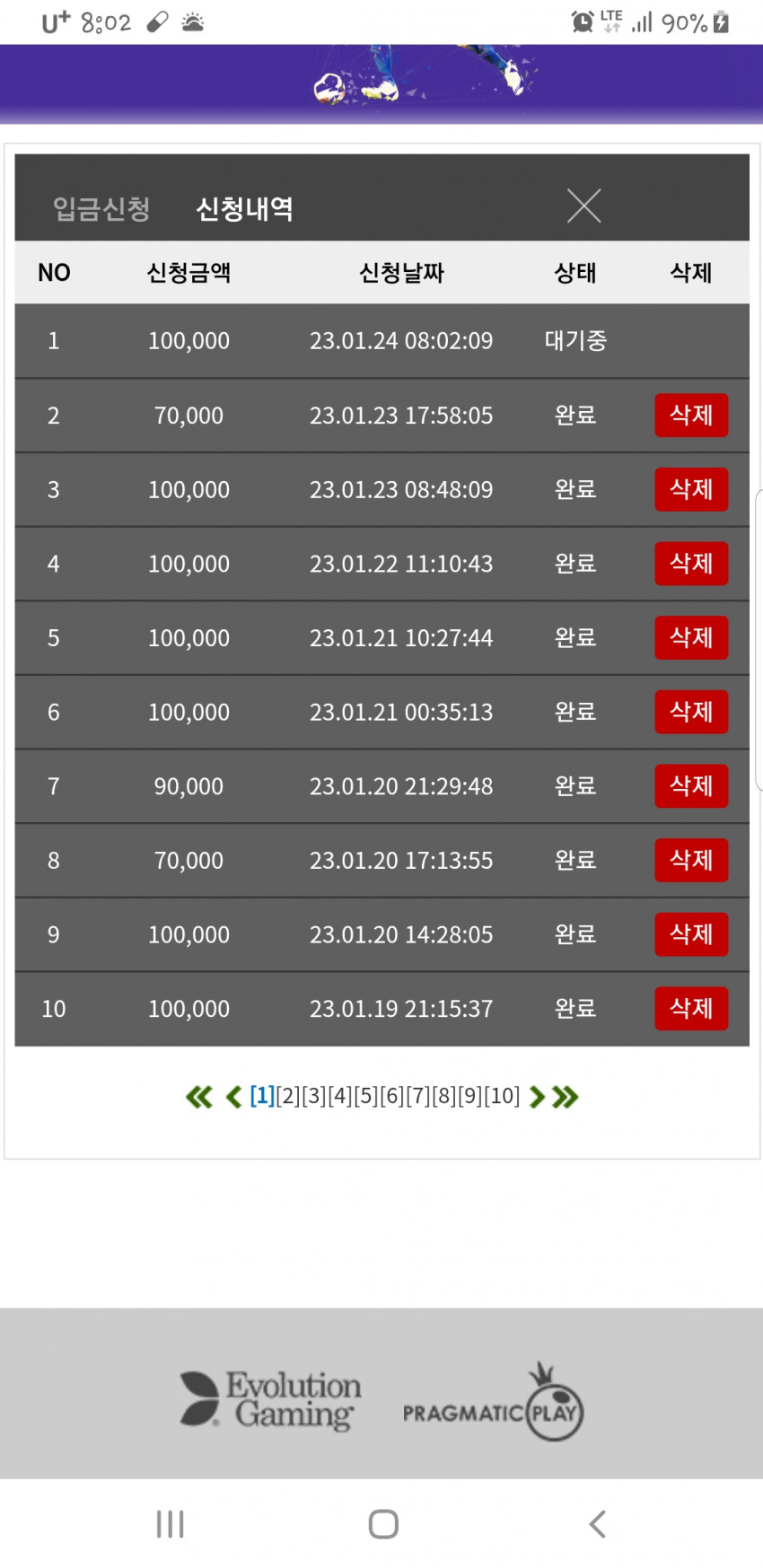The height and width of the screenshot is (1568, 763).
Task: Jump to page [5] of the list
Action: point(366,1096)
